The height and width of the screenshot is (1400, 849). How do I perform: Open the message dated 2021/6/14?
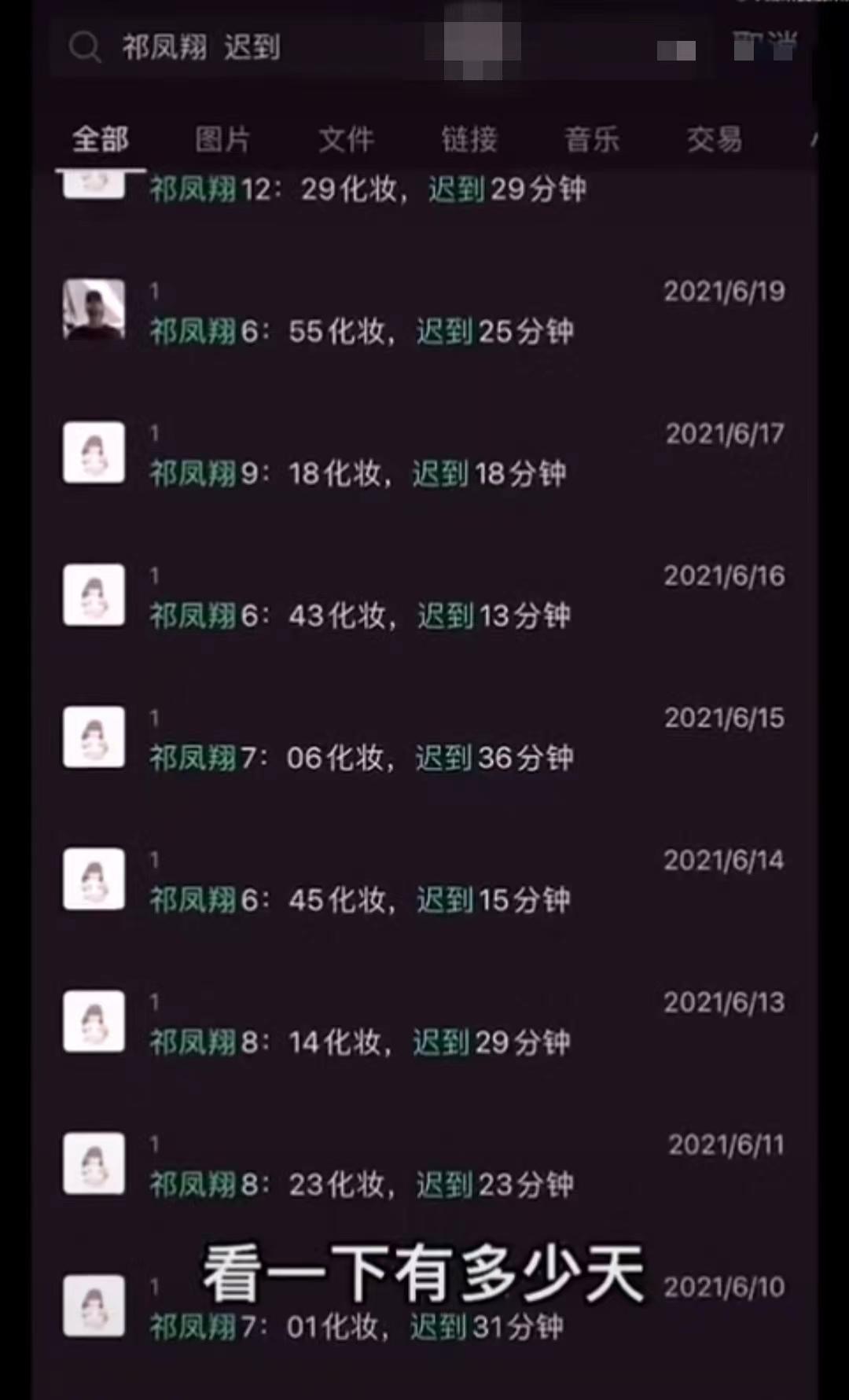click(424, 880)
